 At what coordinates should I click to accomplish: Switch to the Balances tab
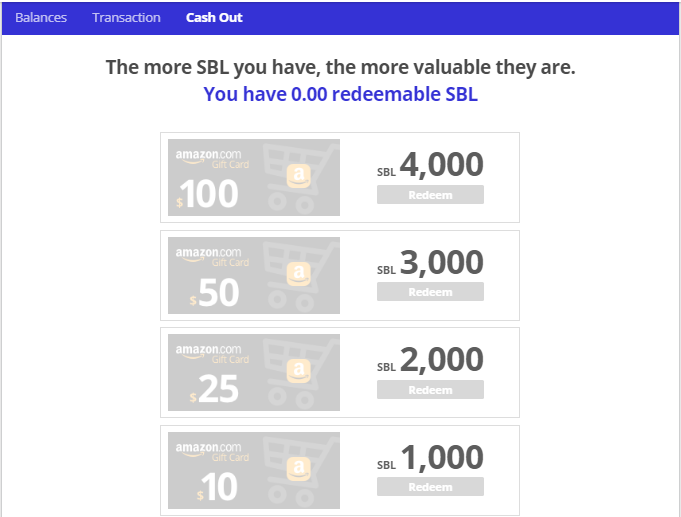pos(41,17)
